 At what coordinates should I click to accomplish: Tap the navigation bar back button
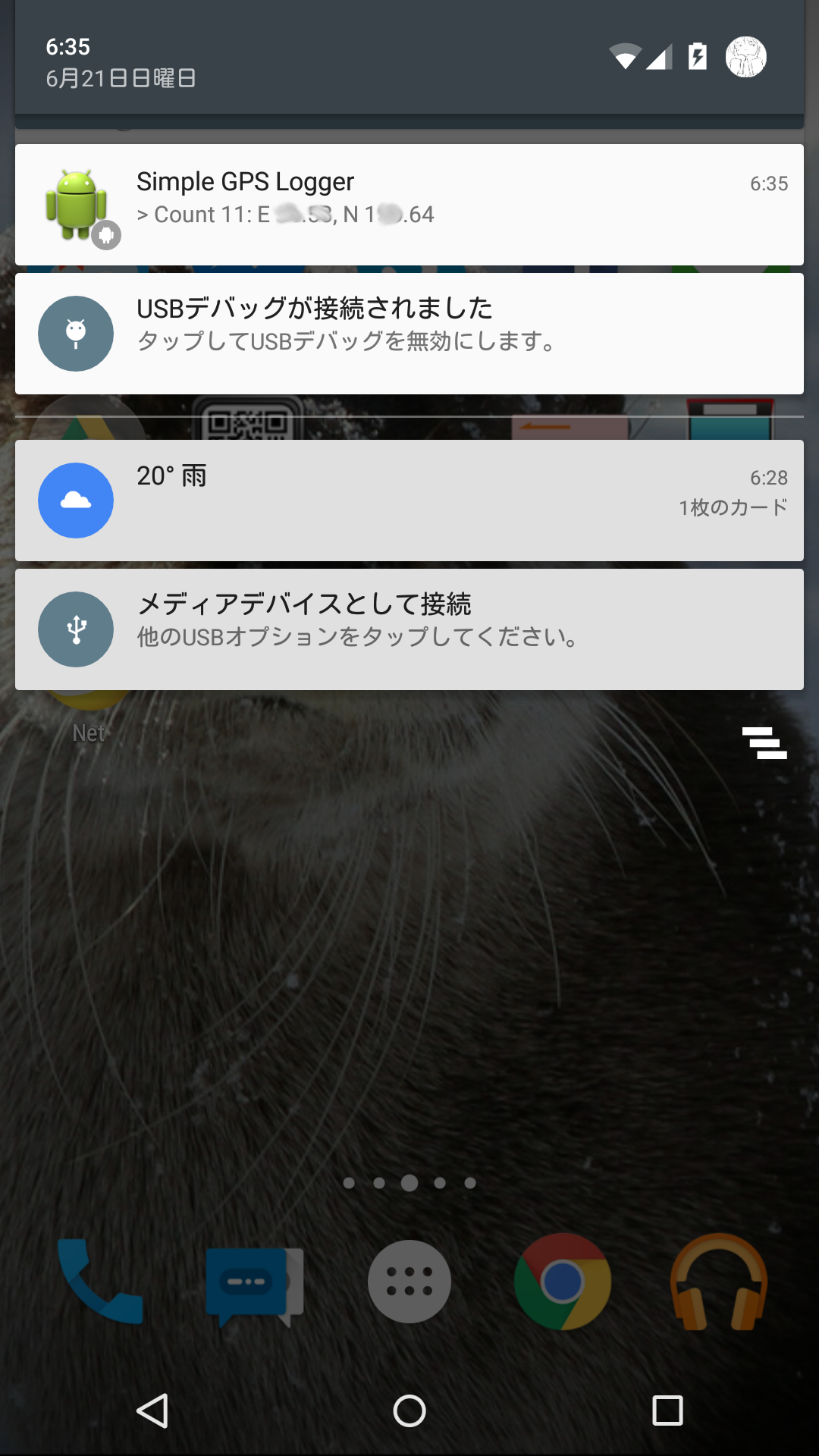(x=152, y=1410)
